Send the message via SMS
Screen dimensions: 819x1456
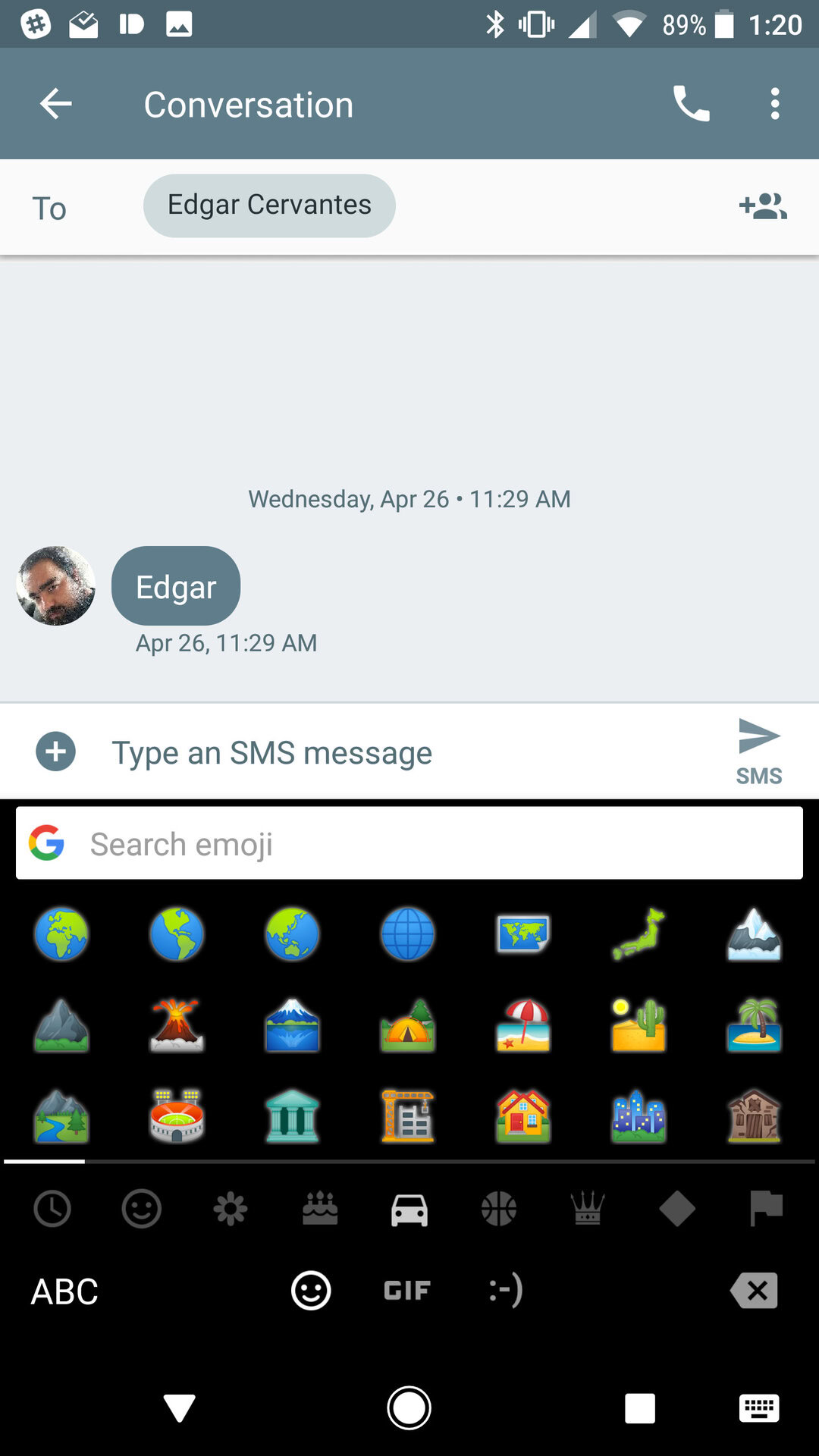coord(758,751)
